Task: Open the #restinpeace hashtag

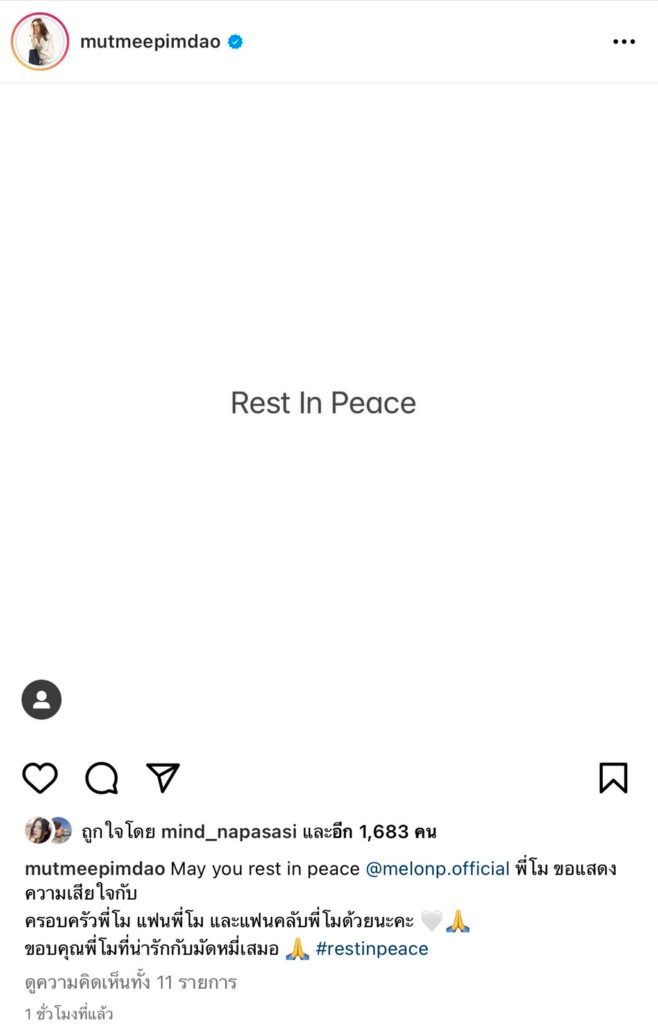Action: tap(371, 949)
